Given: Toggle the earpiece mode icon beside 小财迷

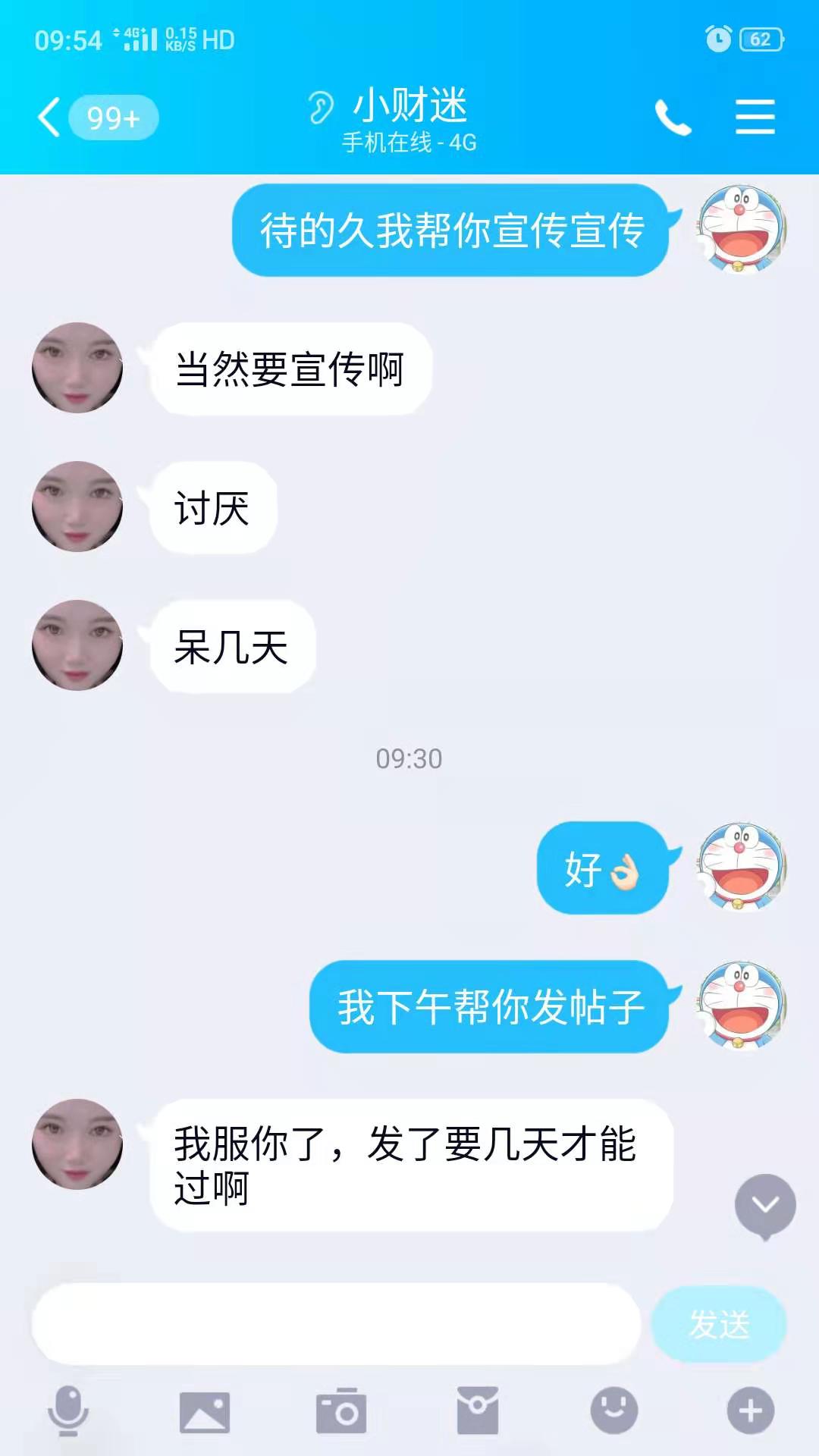Looking at the screenshot, I should tap(320, 107).
